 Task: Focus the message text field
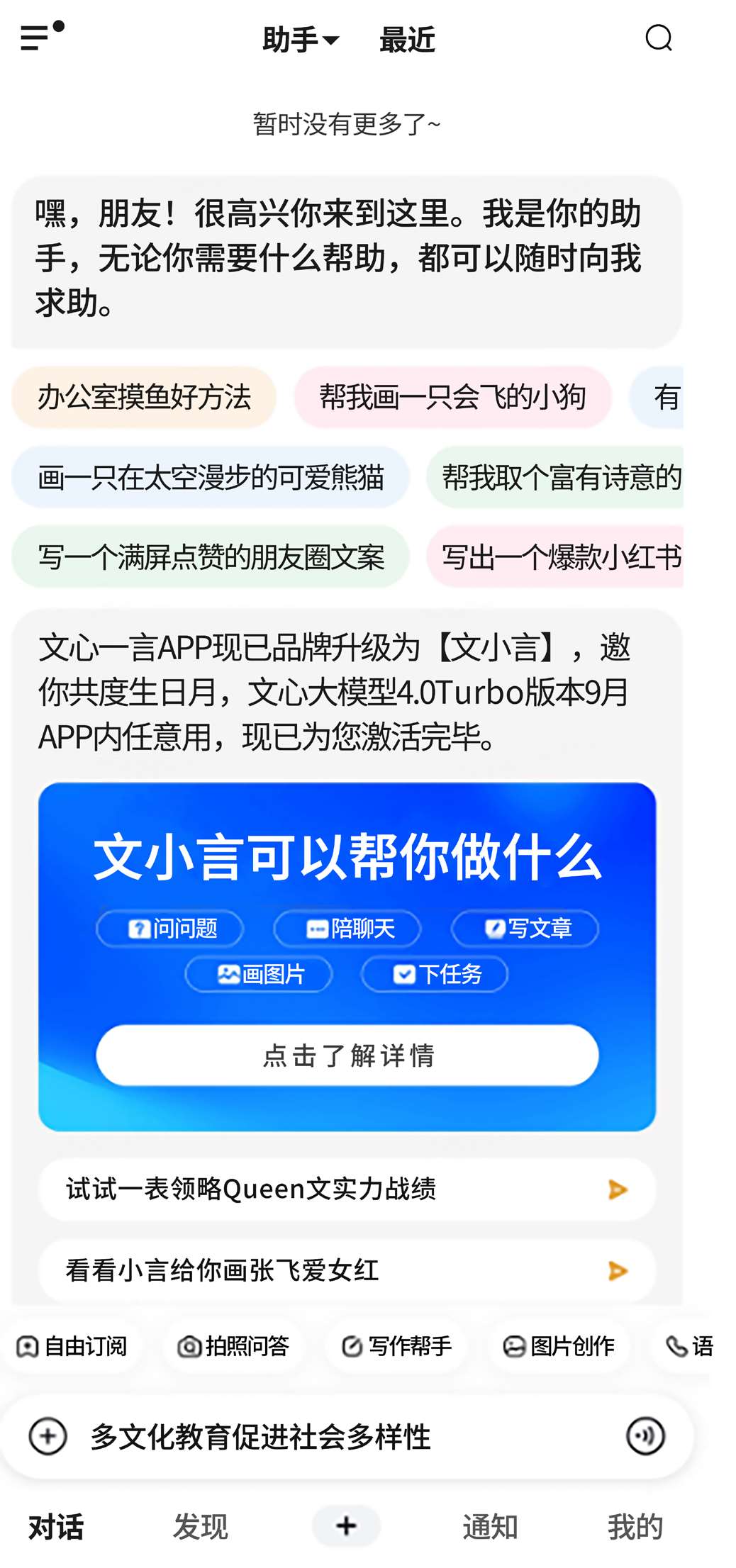340,1436
